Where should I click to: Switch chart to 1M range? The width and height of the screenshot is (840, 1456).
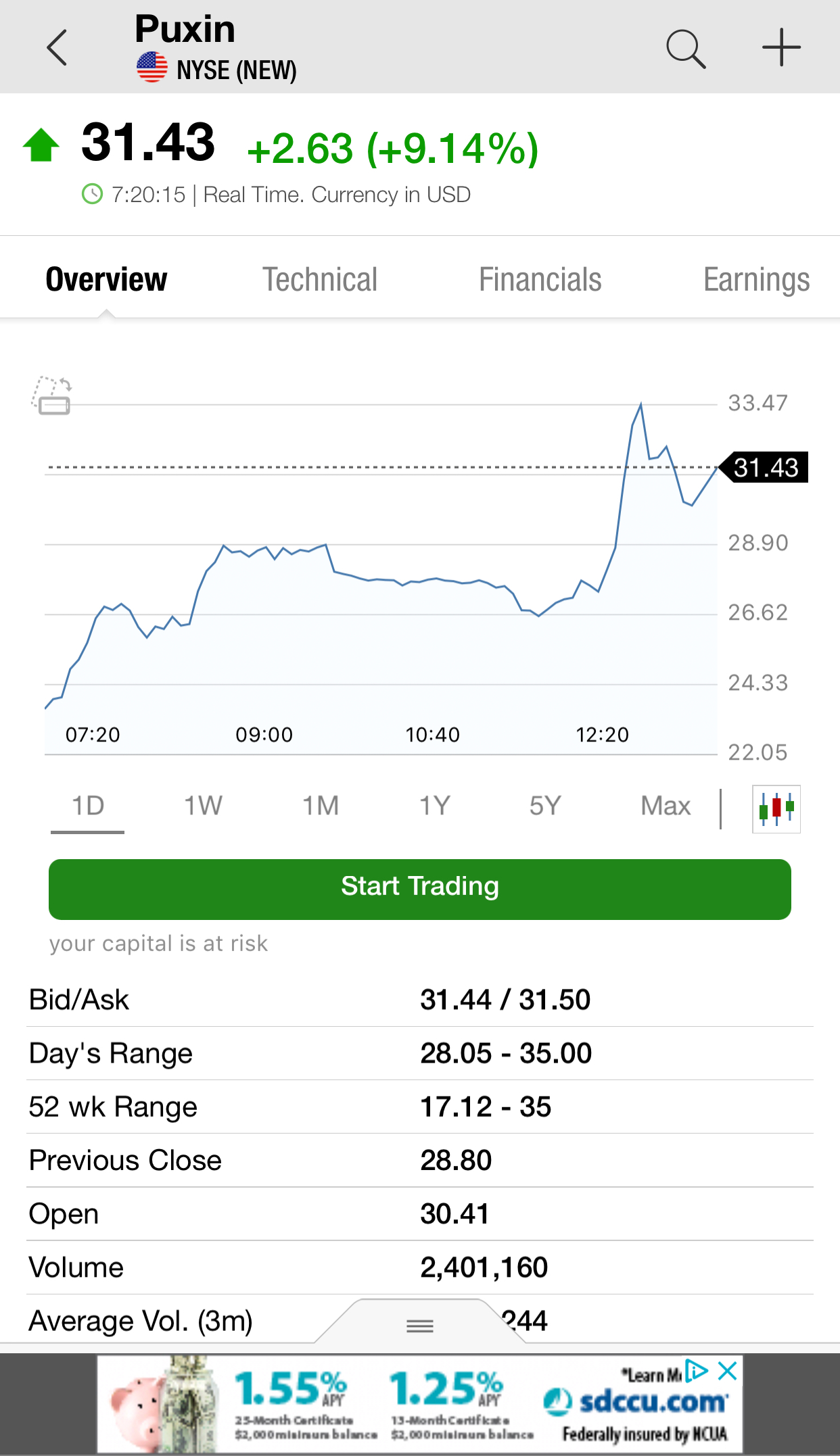tap(320, 806)
